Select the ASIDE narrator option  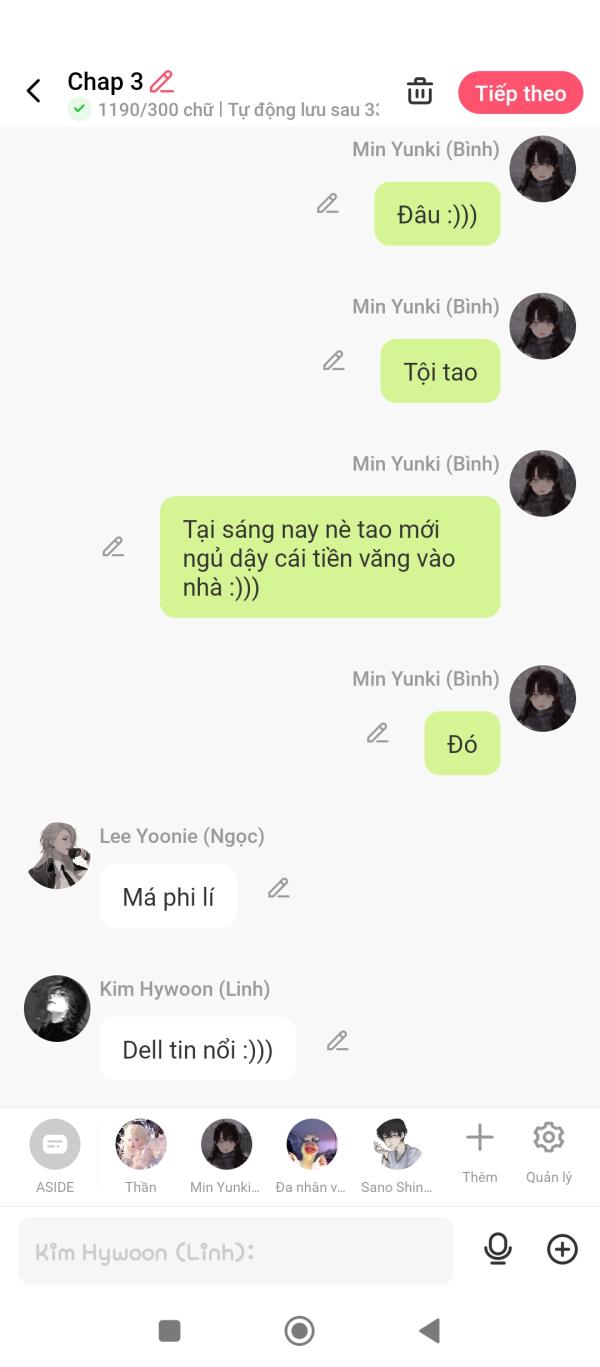[55, 1157]
